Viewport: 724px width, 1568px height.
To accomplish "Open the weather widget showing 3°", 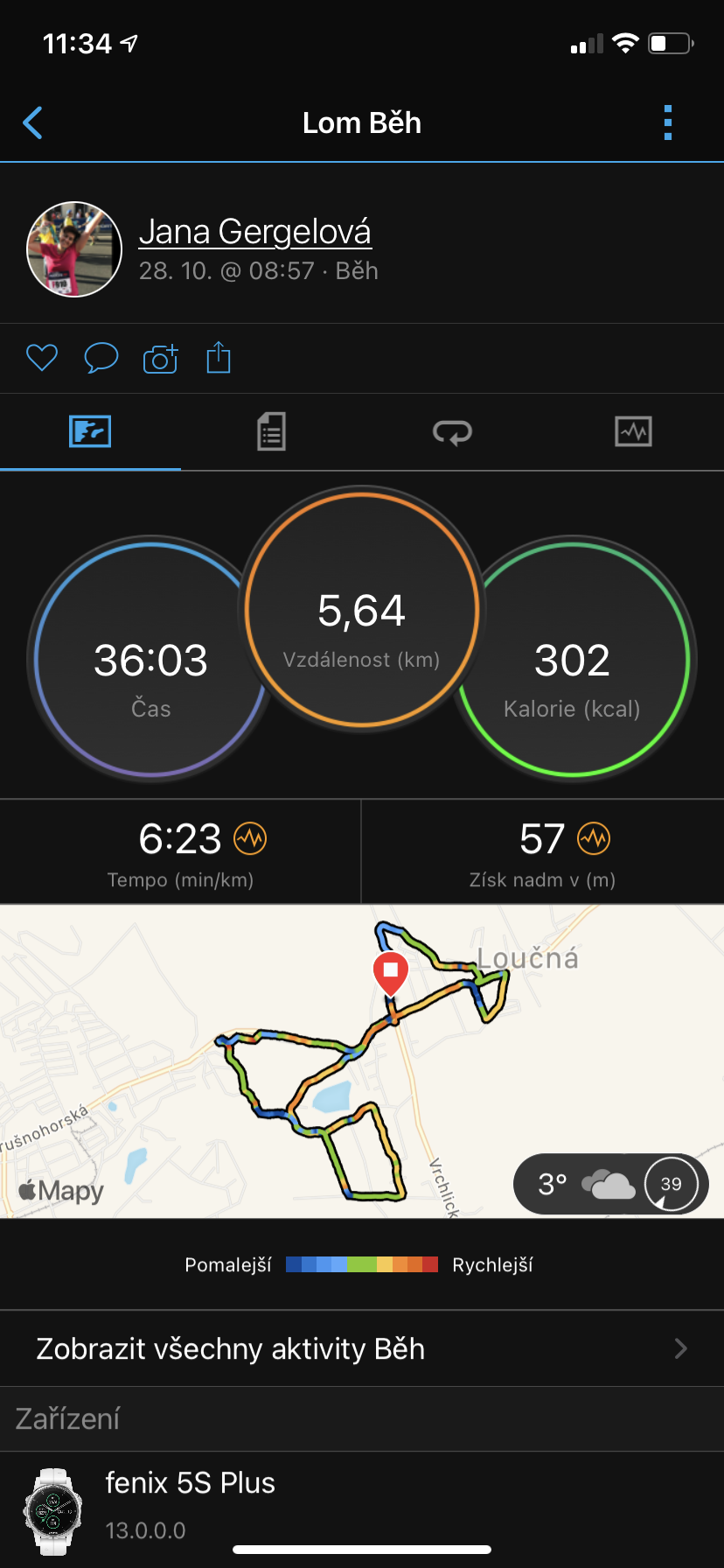I will click(610, 1184).
